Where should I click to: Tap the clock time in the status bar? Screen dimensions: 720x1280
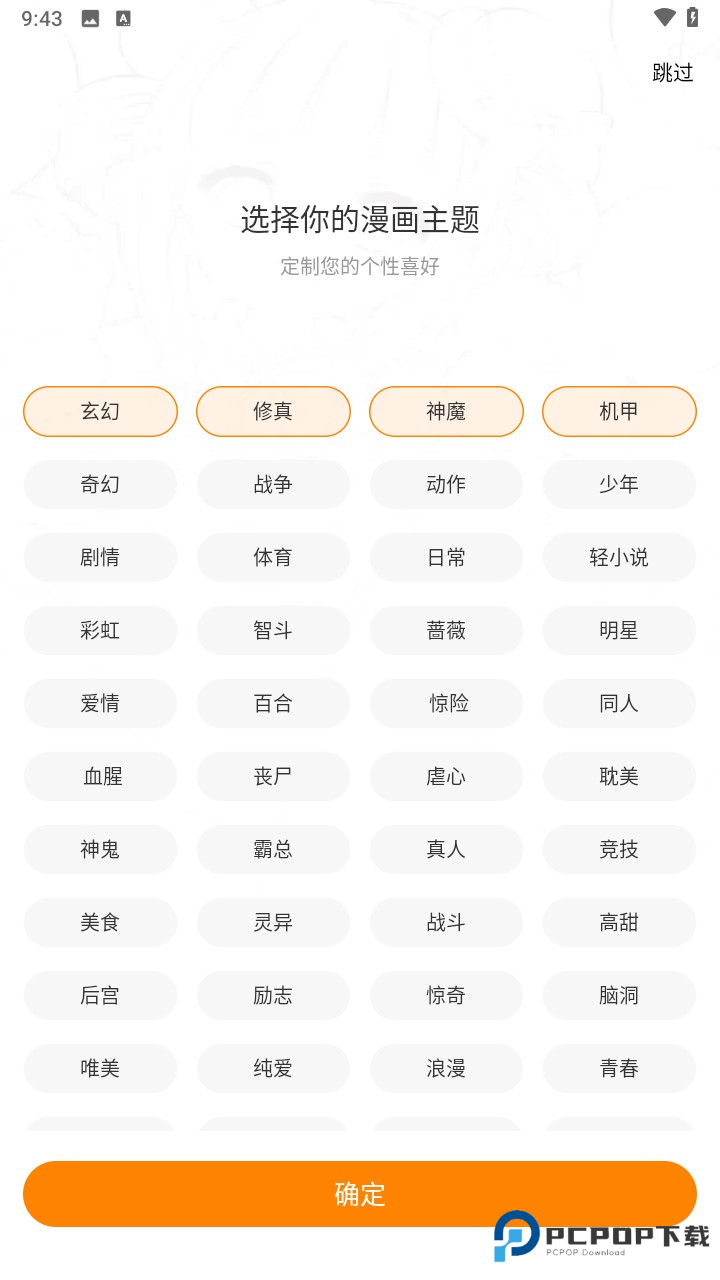[x=41, y=17]
